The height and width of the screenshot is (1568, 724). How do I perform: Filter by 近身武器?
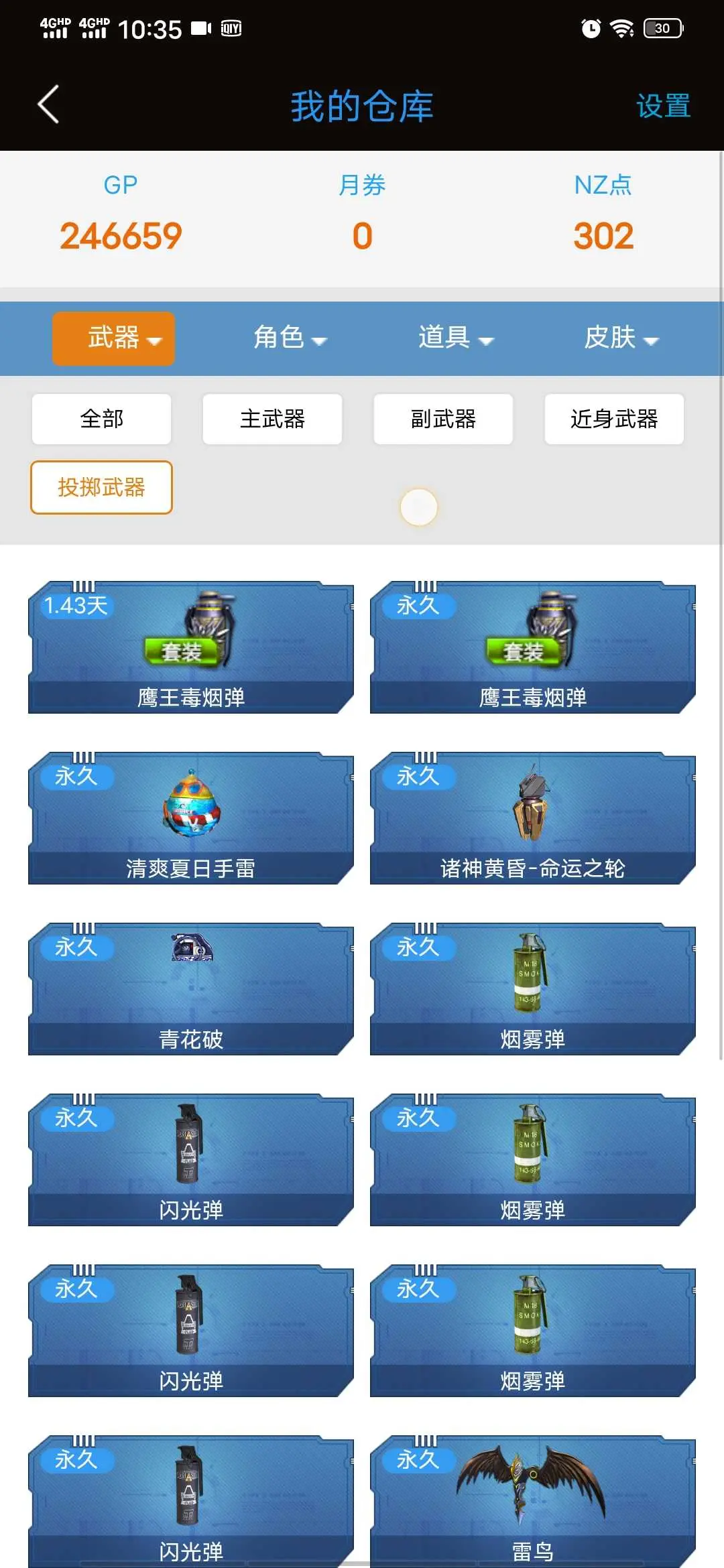click(614, 419)
